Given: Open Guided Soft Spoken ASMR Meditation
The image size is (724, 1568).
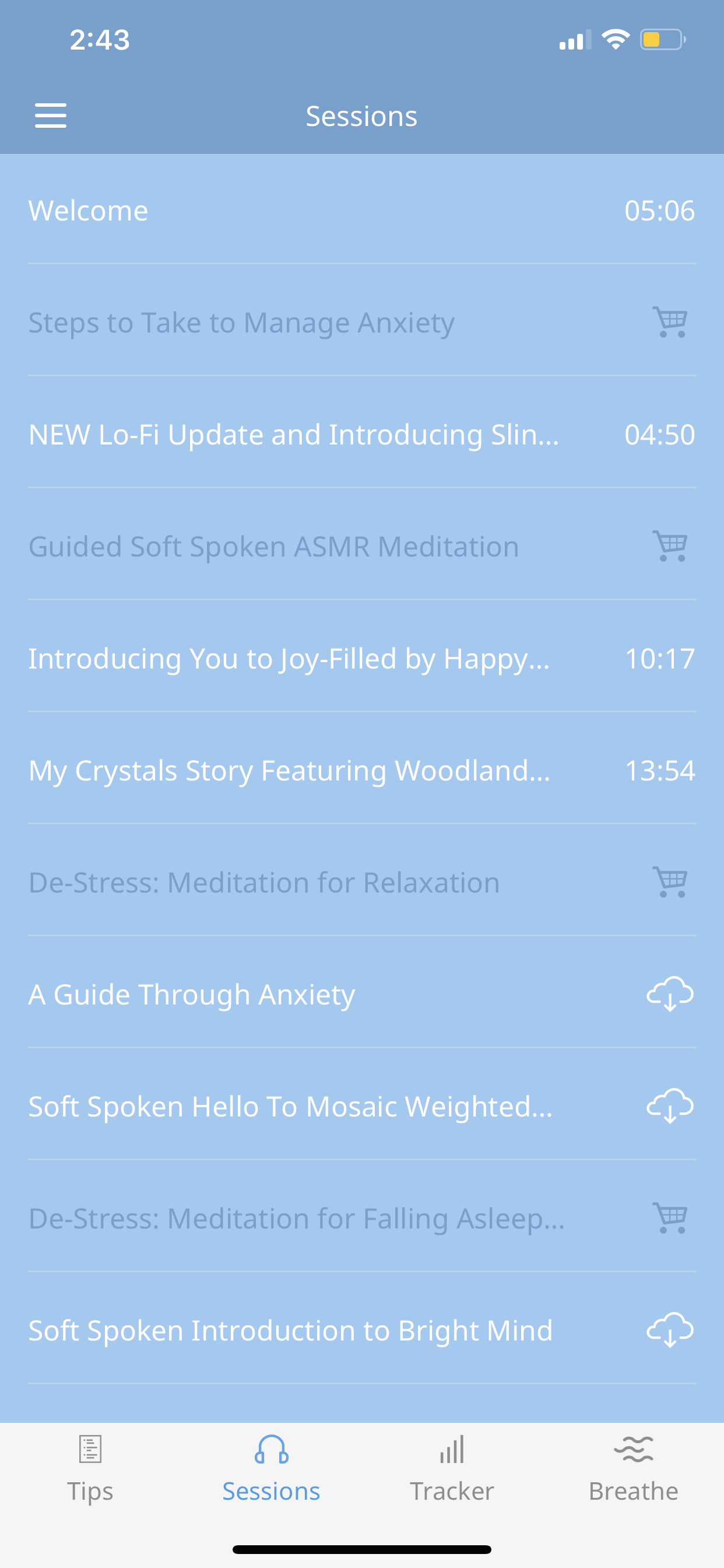Looking at the screenshot, I should tap(361, 547).
